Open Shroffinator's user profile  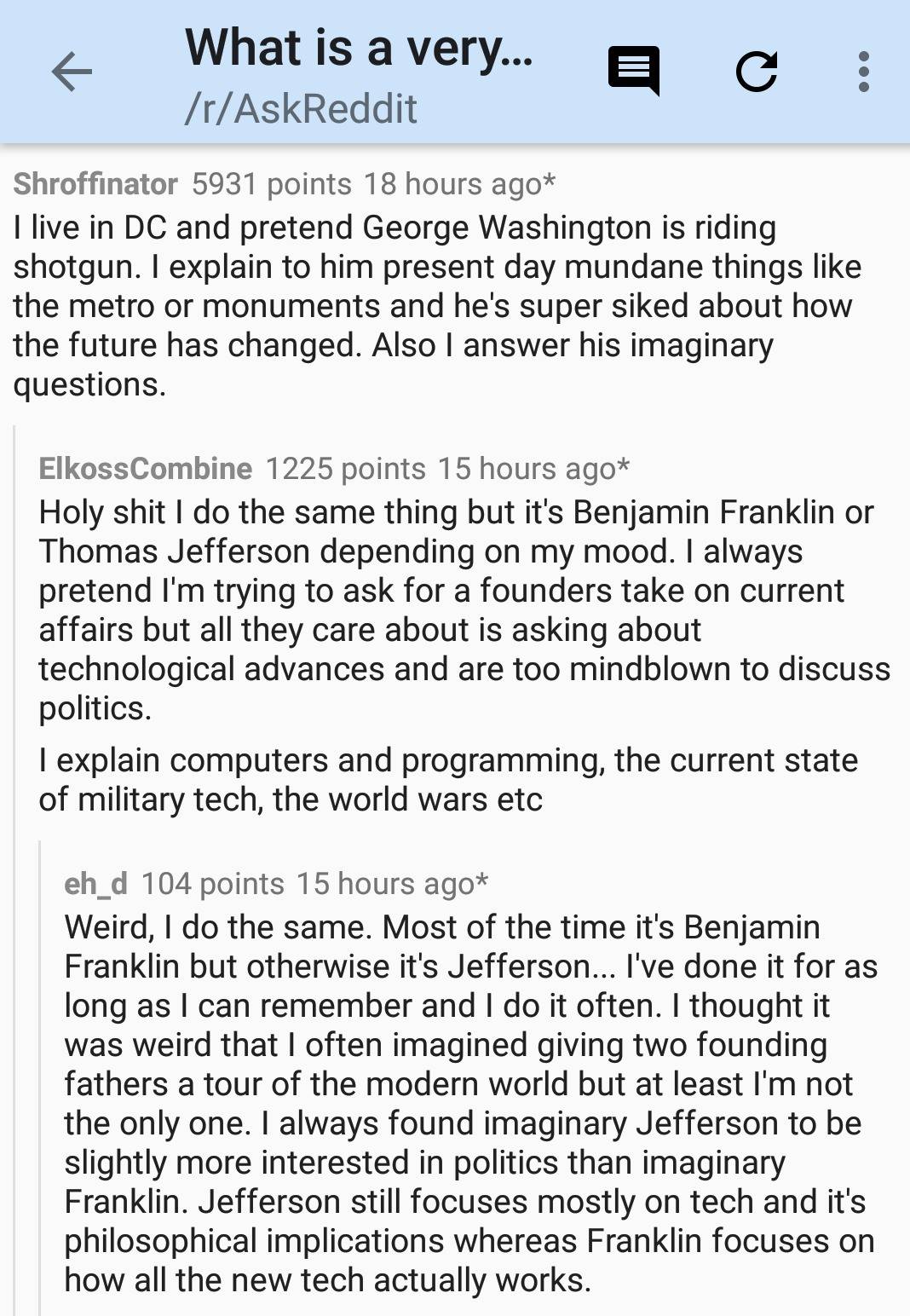pos(94,182)
